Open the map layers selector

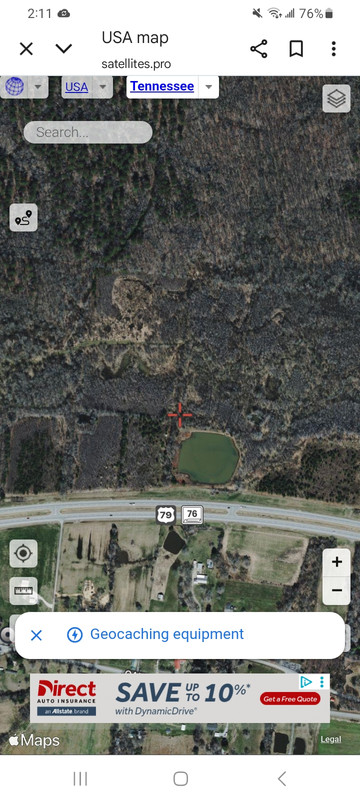click(337, 98)
